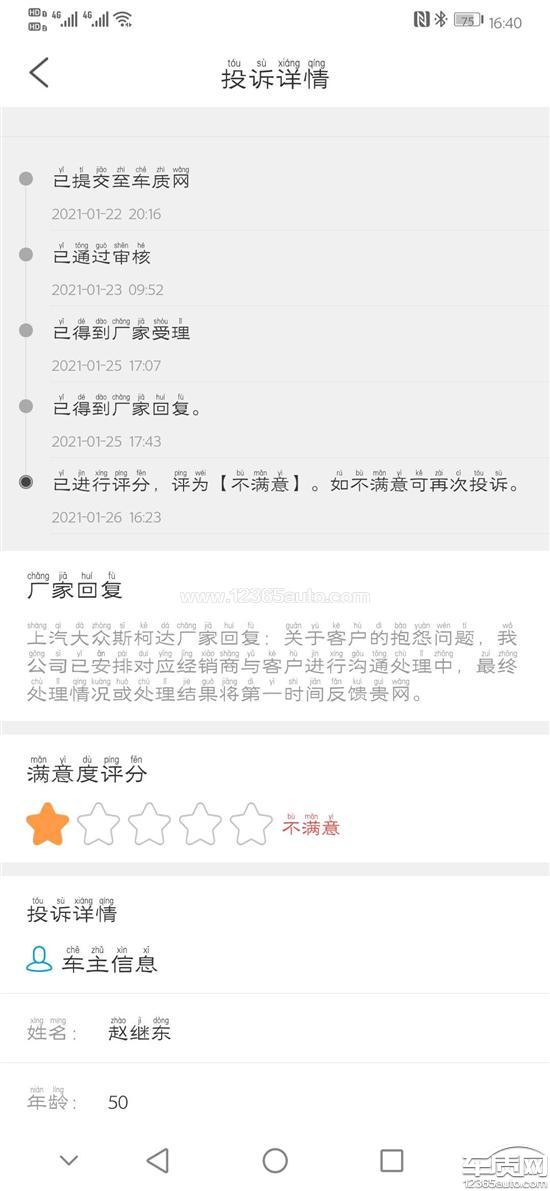The height and width of the screenshot is (1191, 550).
Task: Select the fifth rating star
Action: (x=251, y=823)
